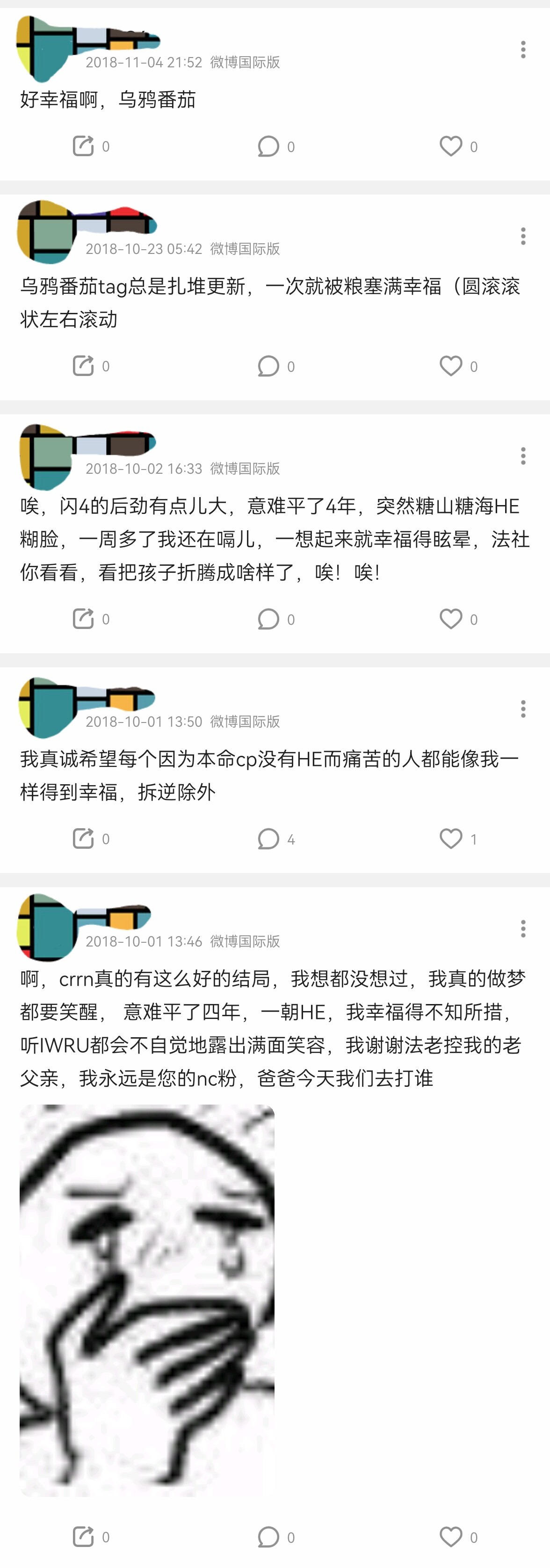The image size is (550, 1568).
Task: Open overflow menu on the 2018-10-01 13:50 post
Action: point(522,709)
